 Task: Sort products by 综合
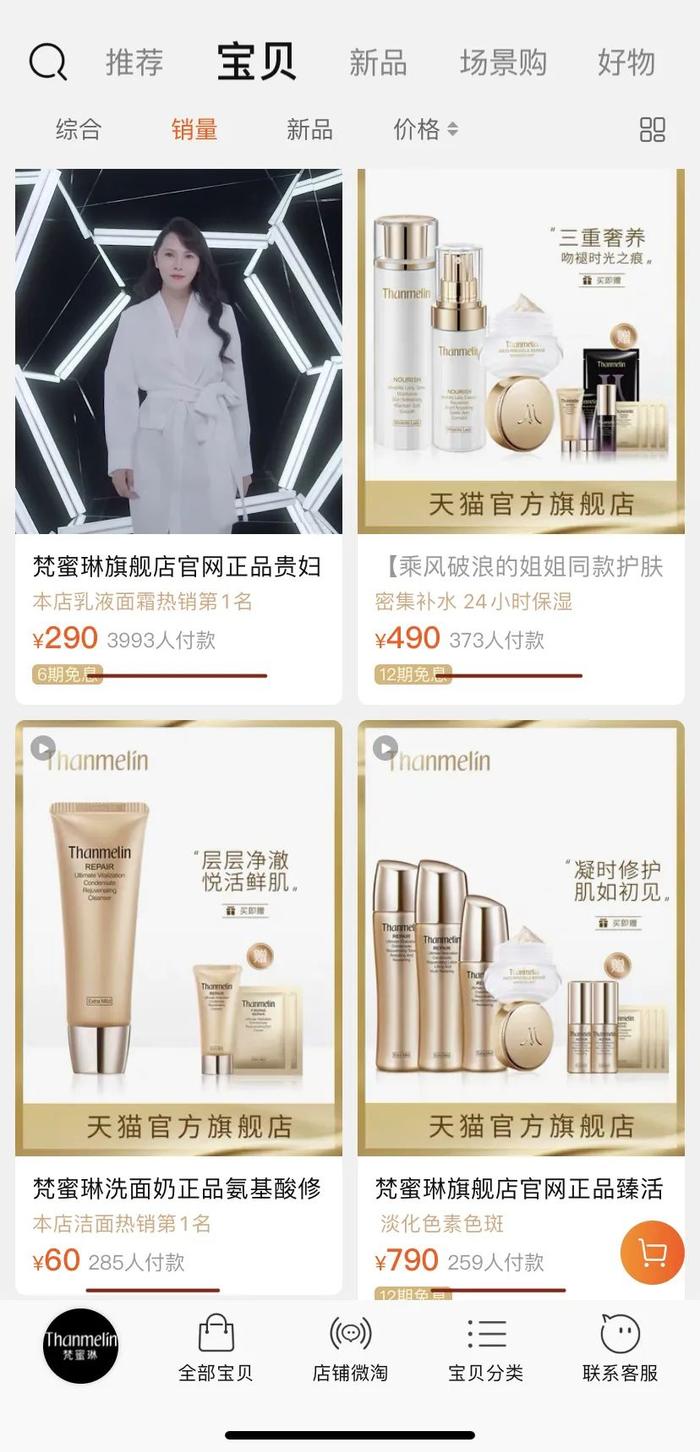tap(78, 129)
